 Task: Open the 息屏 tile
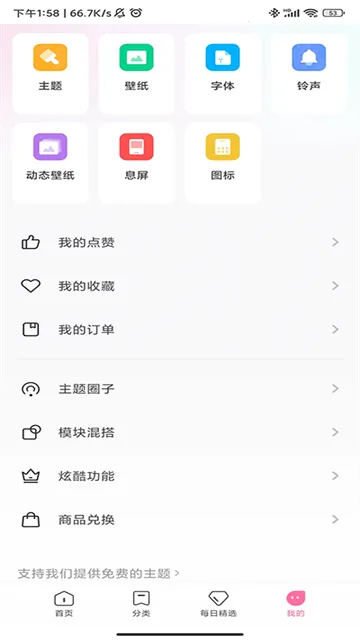click(136, 163)
